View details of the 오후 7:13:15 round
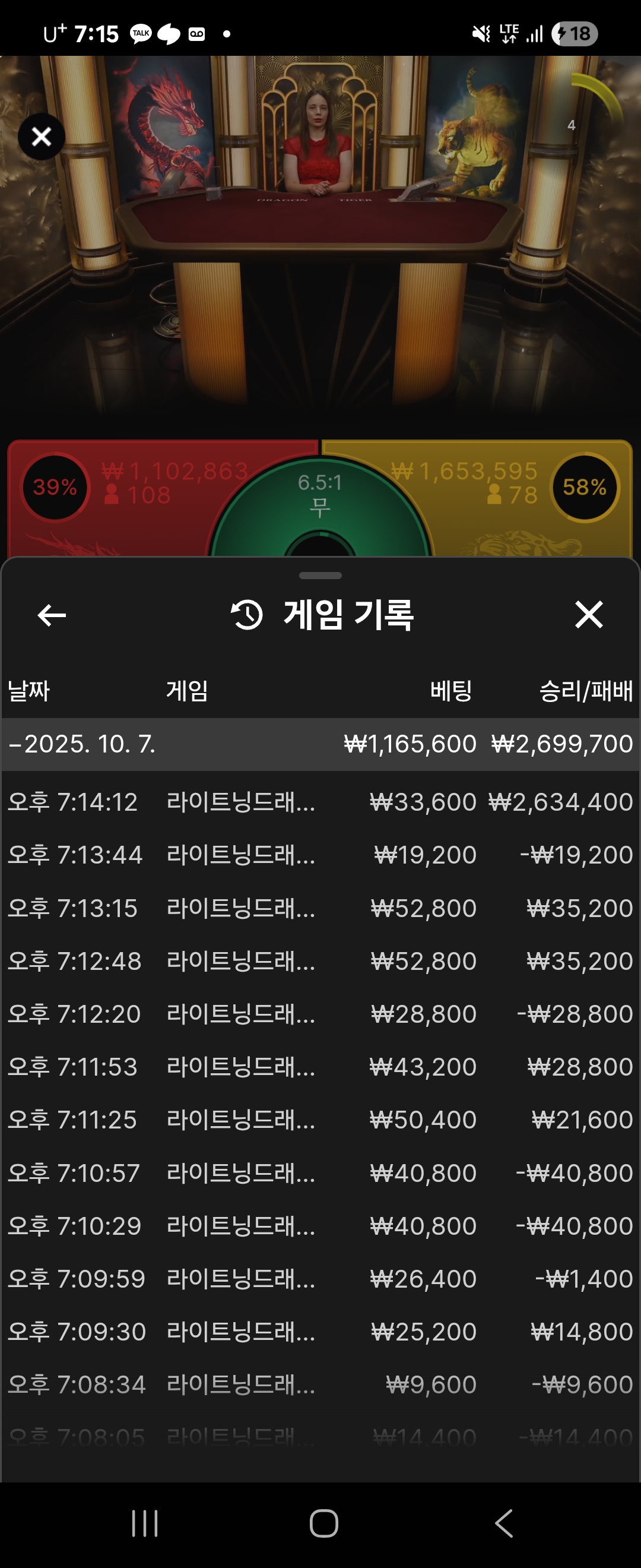The image size is (641, 1568). coord(320,908)
